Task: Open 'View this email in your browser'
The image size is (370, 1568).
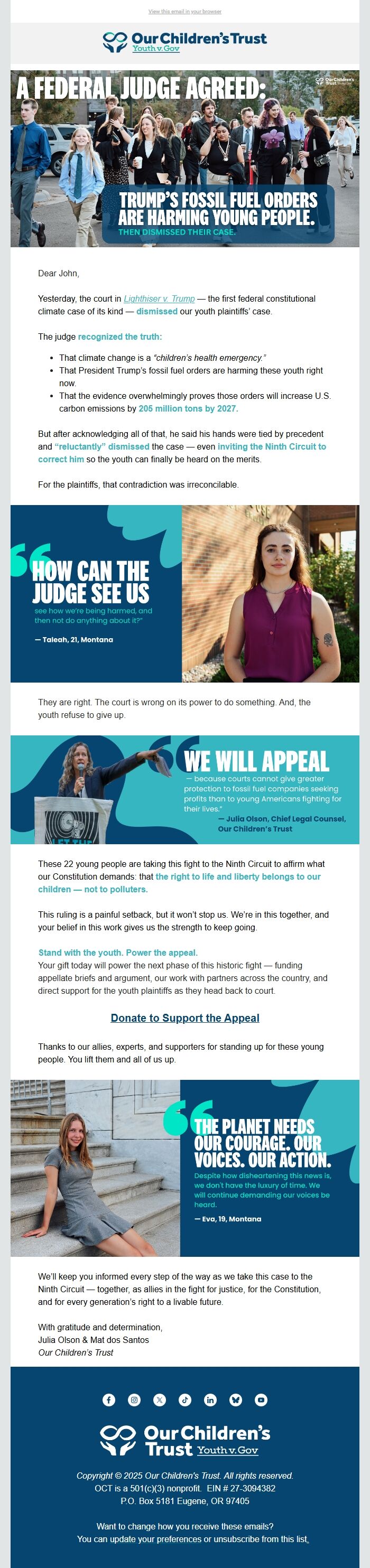Action: coord(184,12)
